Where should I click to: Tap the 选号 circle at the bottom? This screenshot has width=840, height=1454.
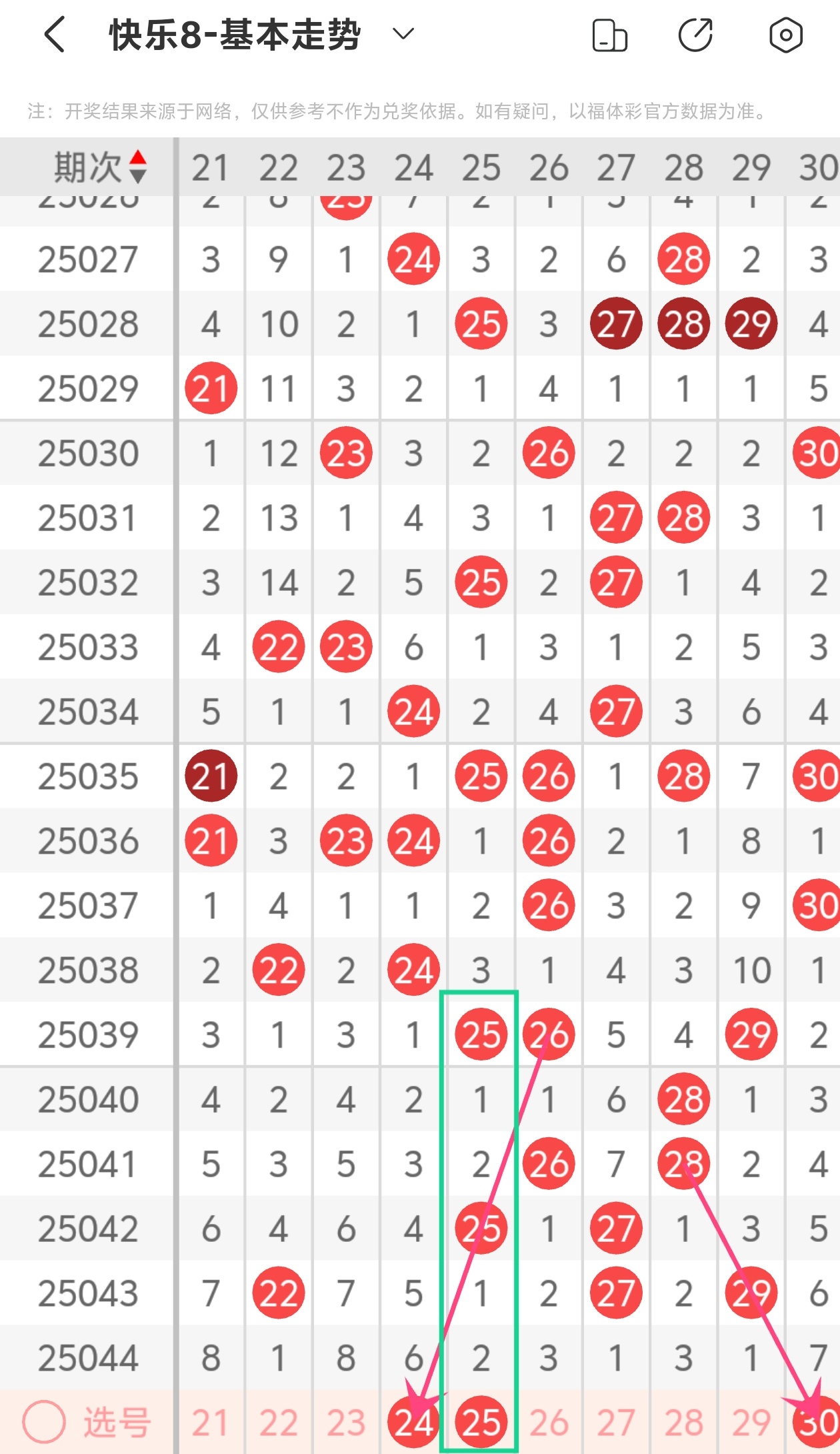pyautogui.click(x=44, y=1422)
